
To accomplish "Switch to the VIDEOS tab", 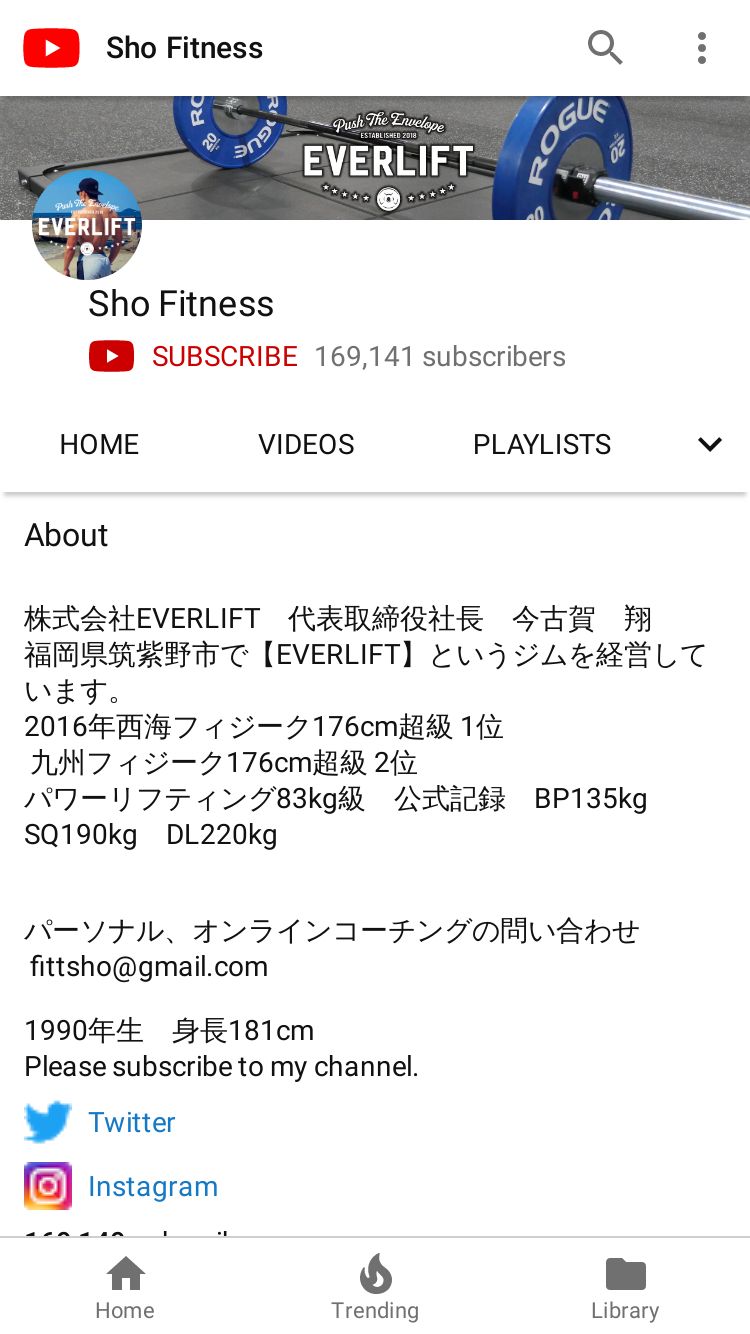I will click(x=306, y=445).
